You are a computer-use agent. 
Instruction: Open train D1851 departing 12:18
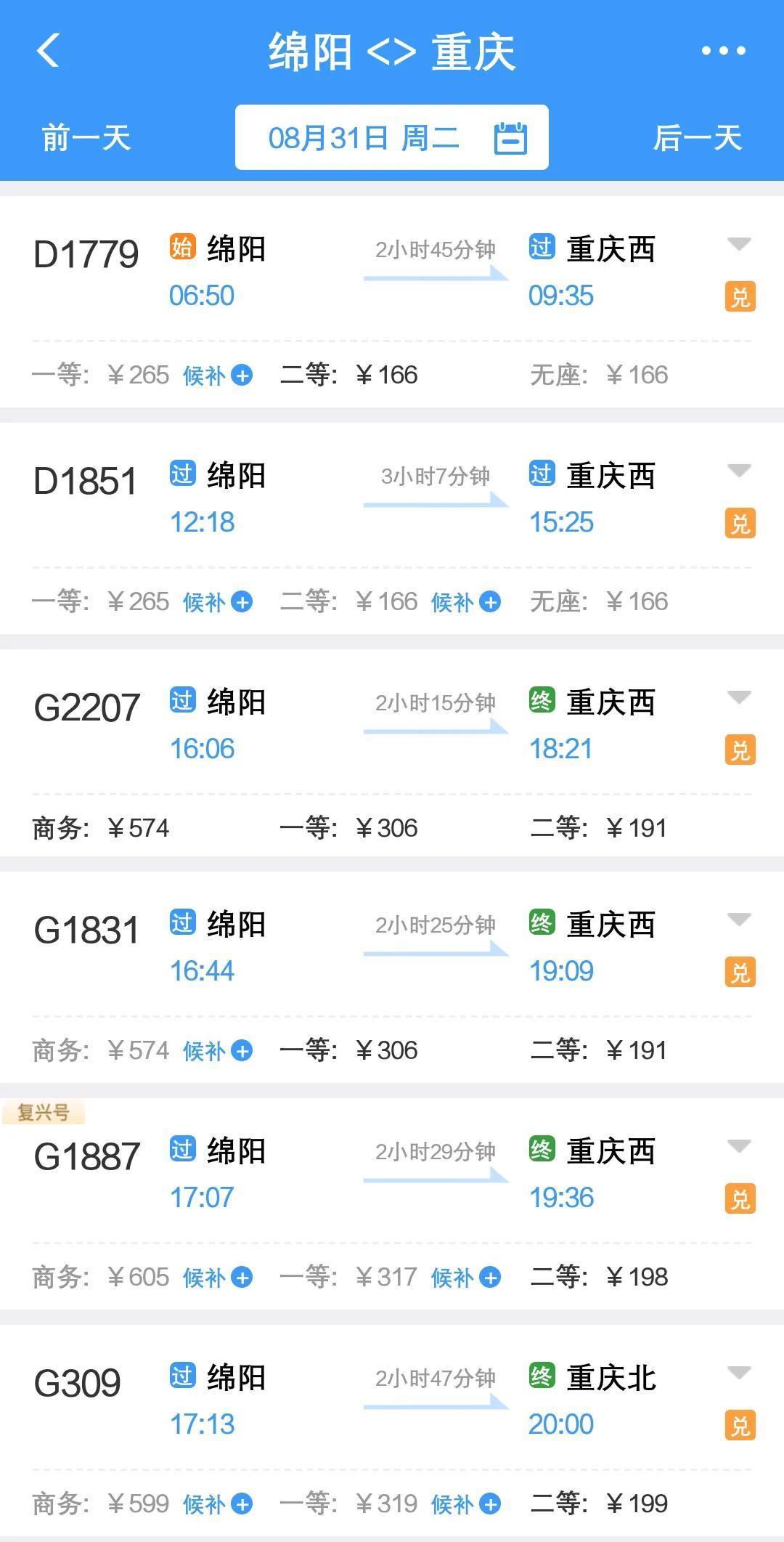(x=392, y=528)
